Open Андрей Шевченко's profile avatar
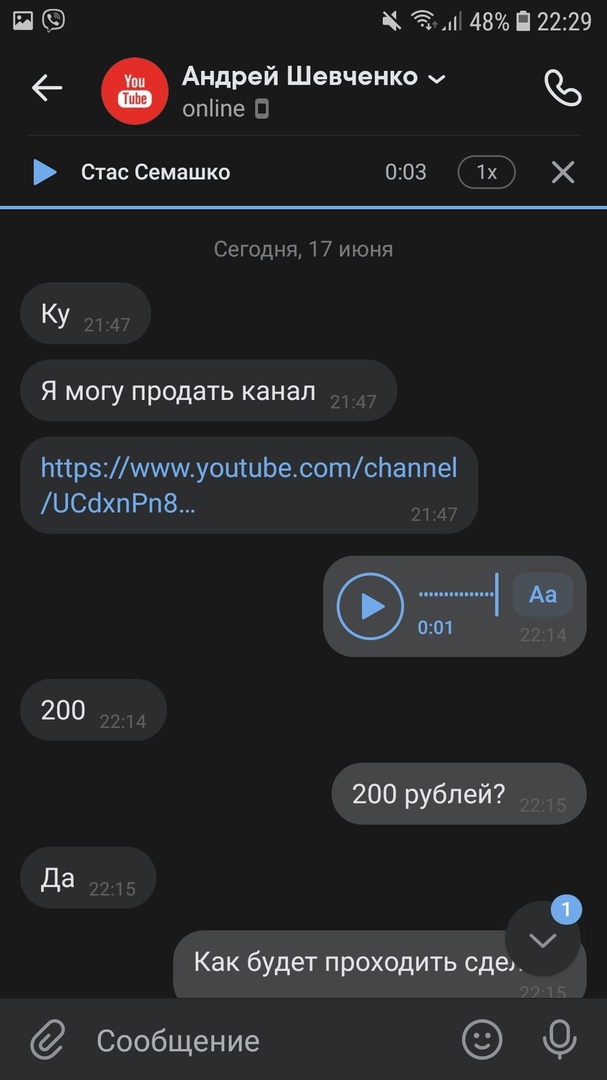Viewport: 607px width, 1080px height. 134,90
